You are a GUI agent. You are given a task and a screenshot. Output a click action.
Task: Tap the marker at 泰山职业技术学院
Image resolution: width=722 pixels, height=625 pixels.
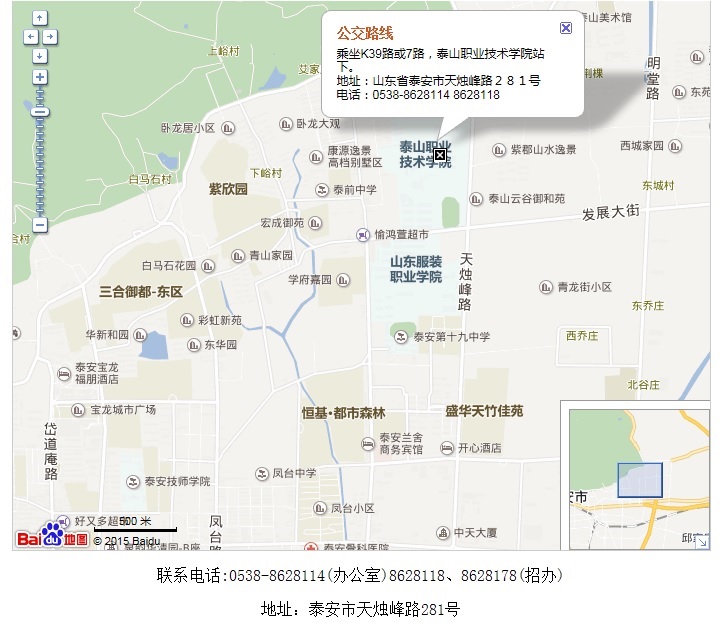(x=440, y=155)
